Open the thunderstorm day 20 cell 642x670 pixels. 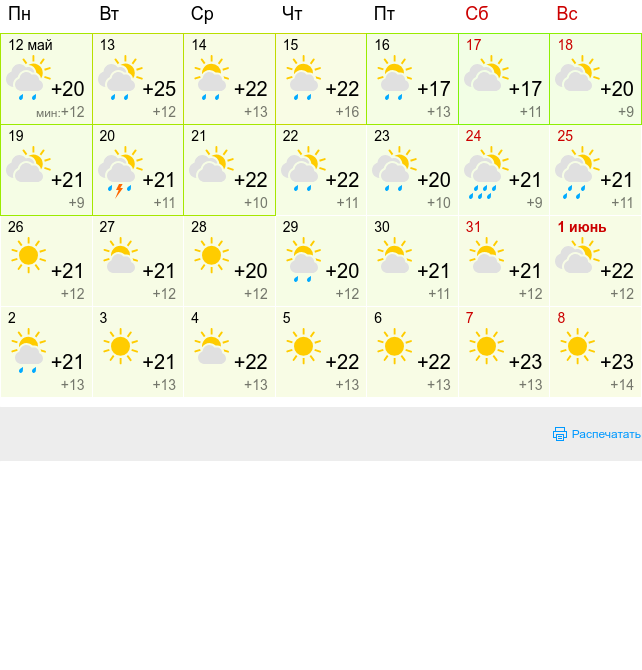coord(138,170)
